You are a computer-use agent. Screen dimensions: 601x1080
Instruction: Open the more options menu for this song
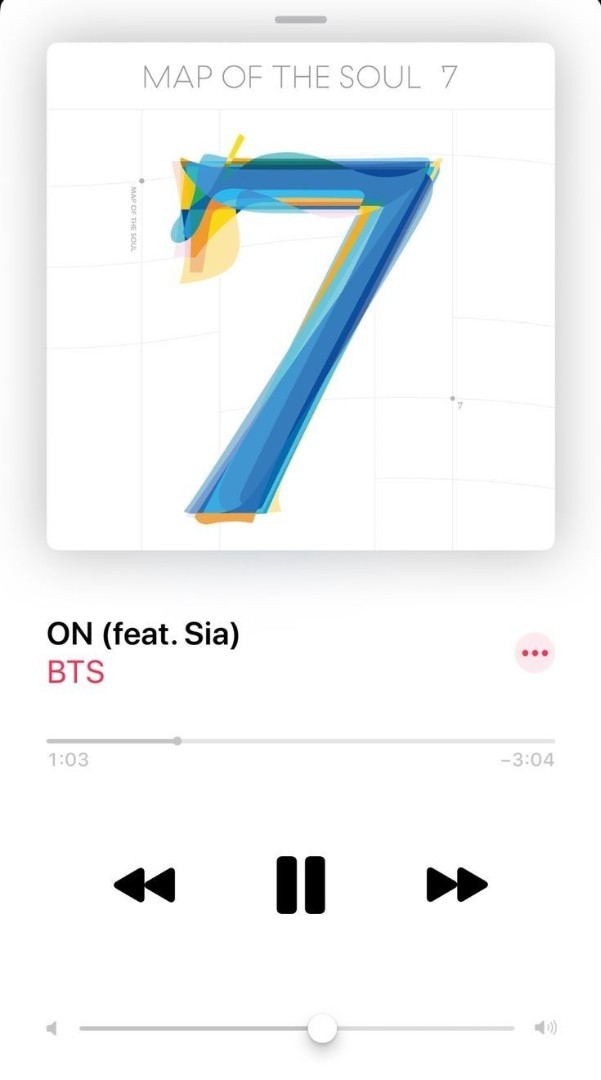pyautogui.click(x=535, y=653)
